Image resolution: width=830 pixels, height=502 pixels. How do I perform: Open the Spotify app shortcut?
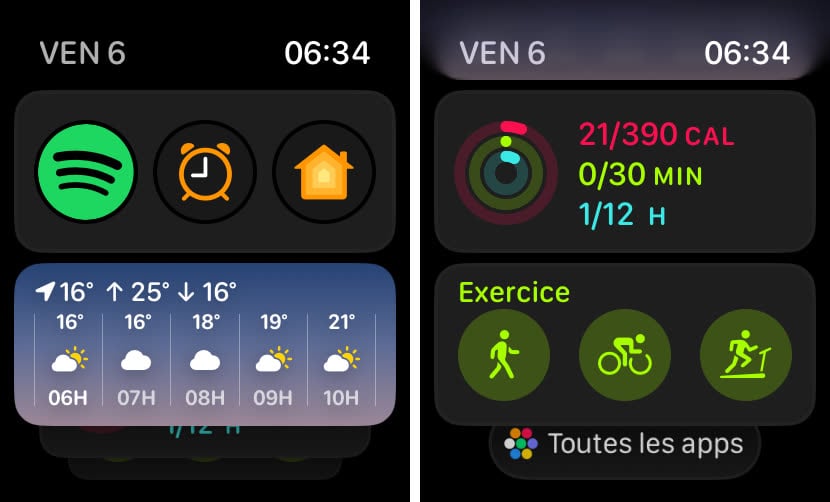point(85,173)
